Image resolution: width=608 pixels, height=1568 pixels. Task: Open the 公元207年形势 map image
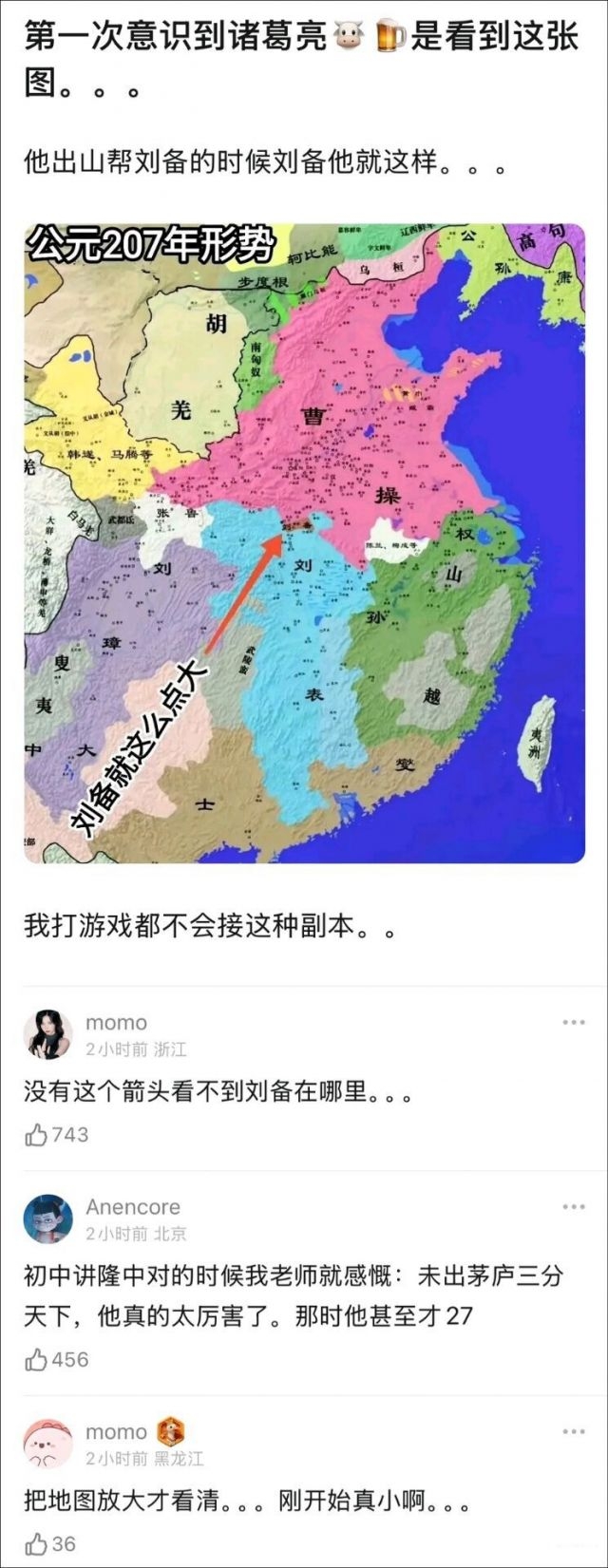click(304, 542)
